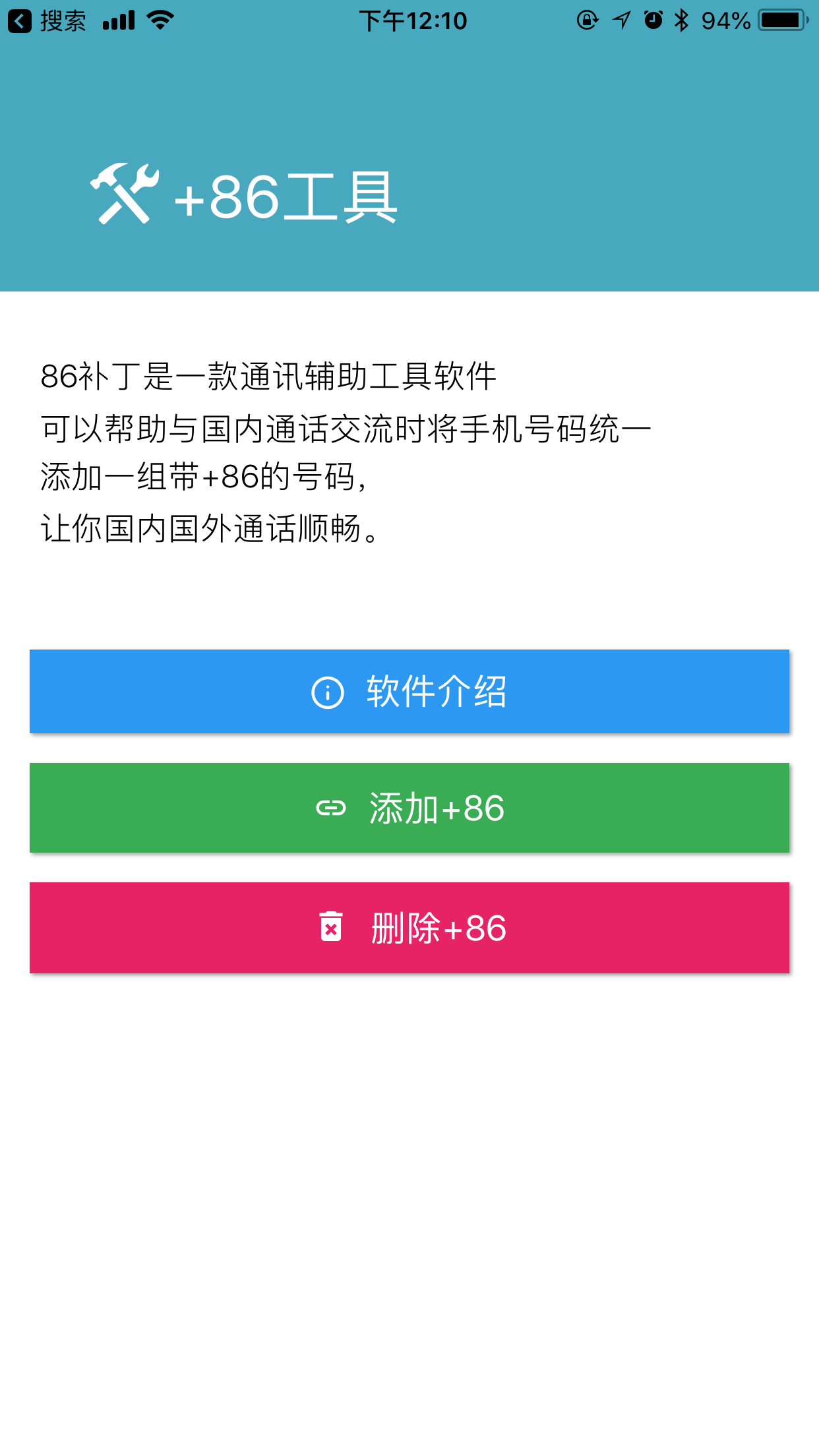The width and height of the screenshot is (819, 1456).
Task: Tap the 搜索 text label at top left
Action: [x=63, y=20]
